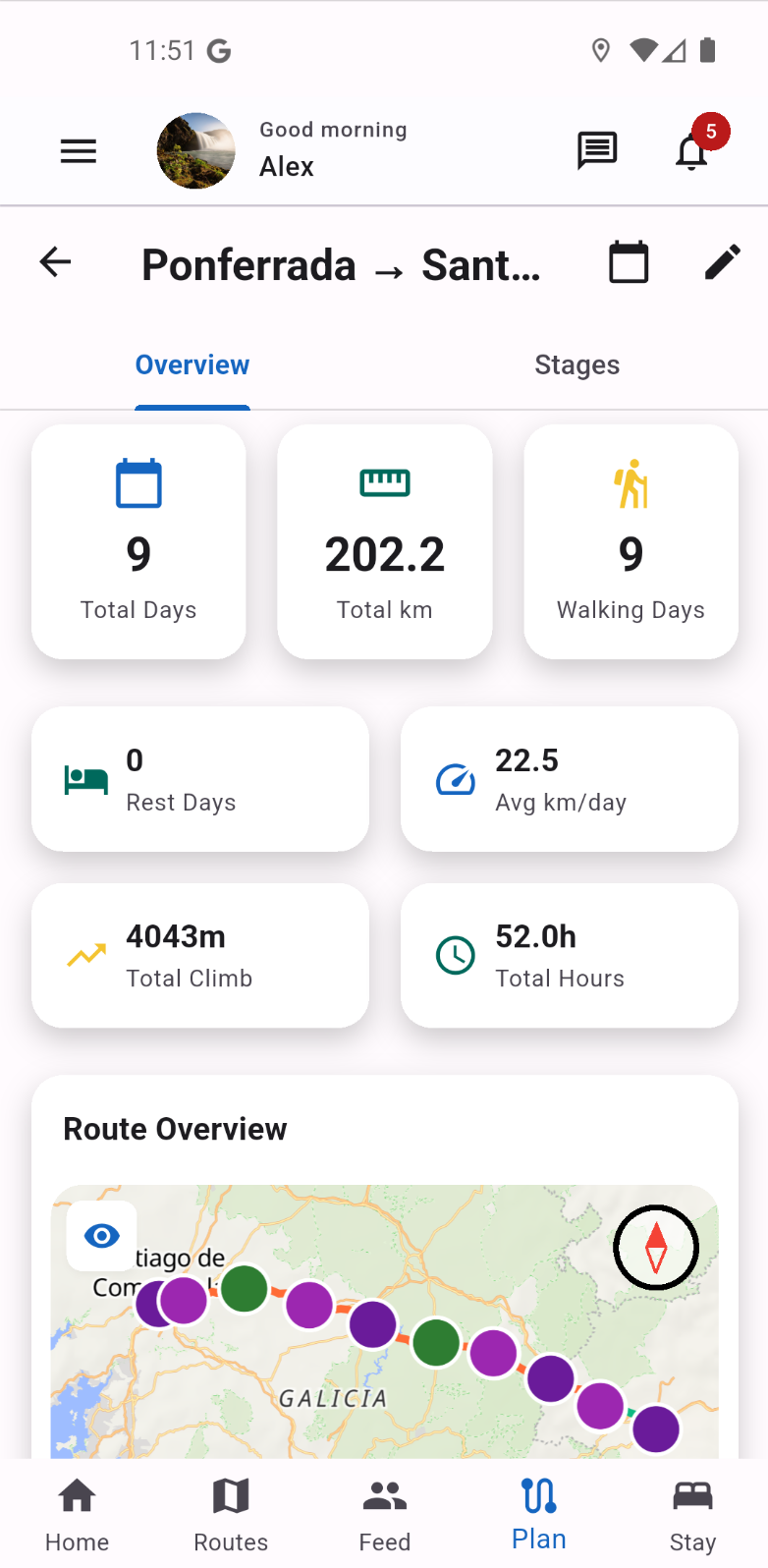The height and width of the screenshot is (1568, 768).
Task: Open Alex's profile avatar
Action: (x=196, y=151)
